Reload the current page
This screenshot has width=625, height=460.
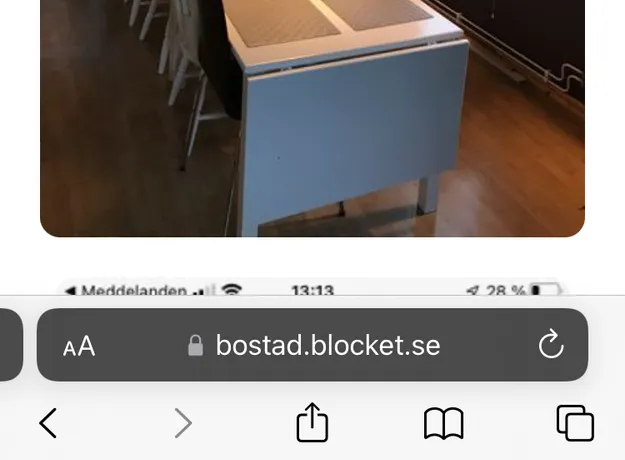(551, 346)
